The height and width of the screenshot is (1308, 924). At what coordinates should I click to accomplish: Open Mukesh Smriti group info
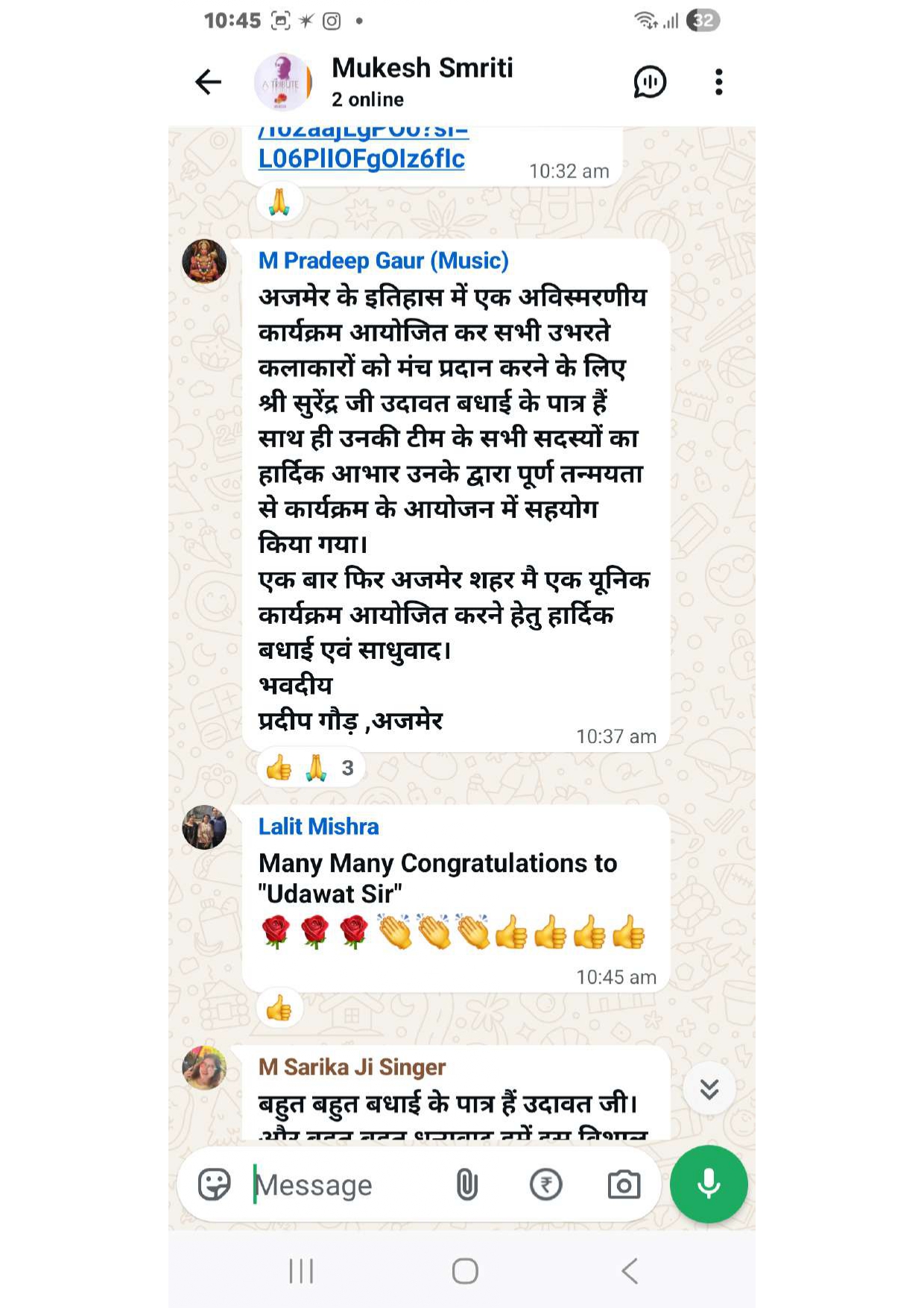coord(422,80)
